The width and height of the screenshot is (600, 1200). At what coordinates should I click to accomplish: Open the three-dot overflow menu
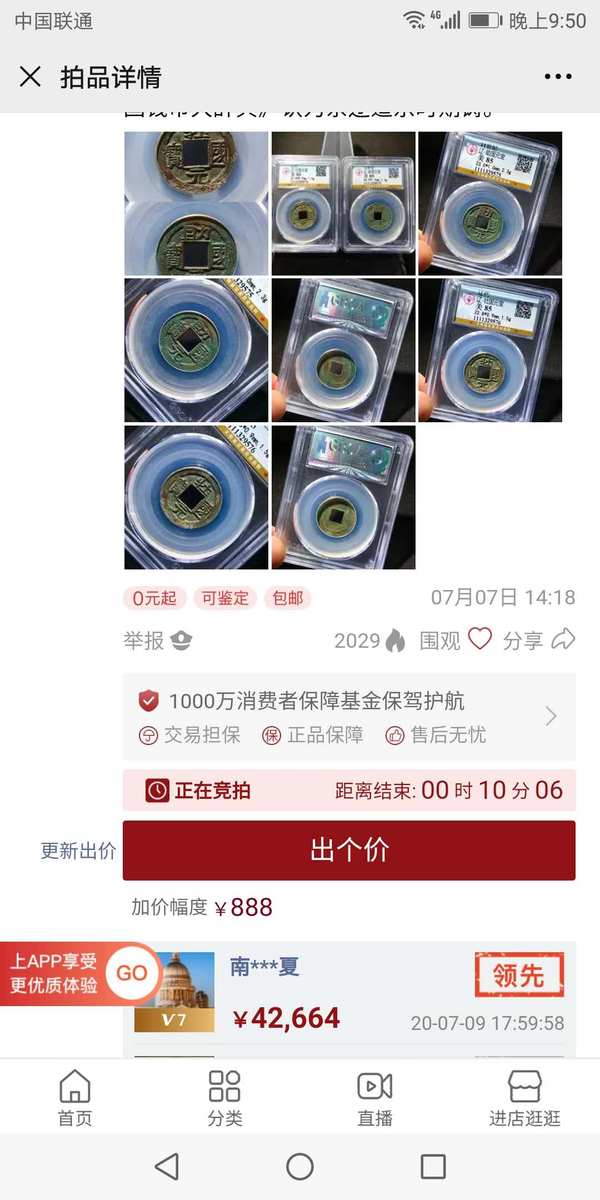pos(557,77)
